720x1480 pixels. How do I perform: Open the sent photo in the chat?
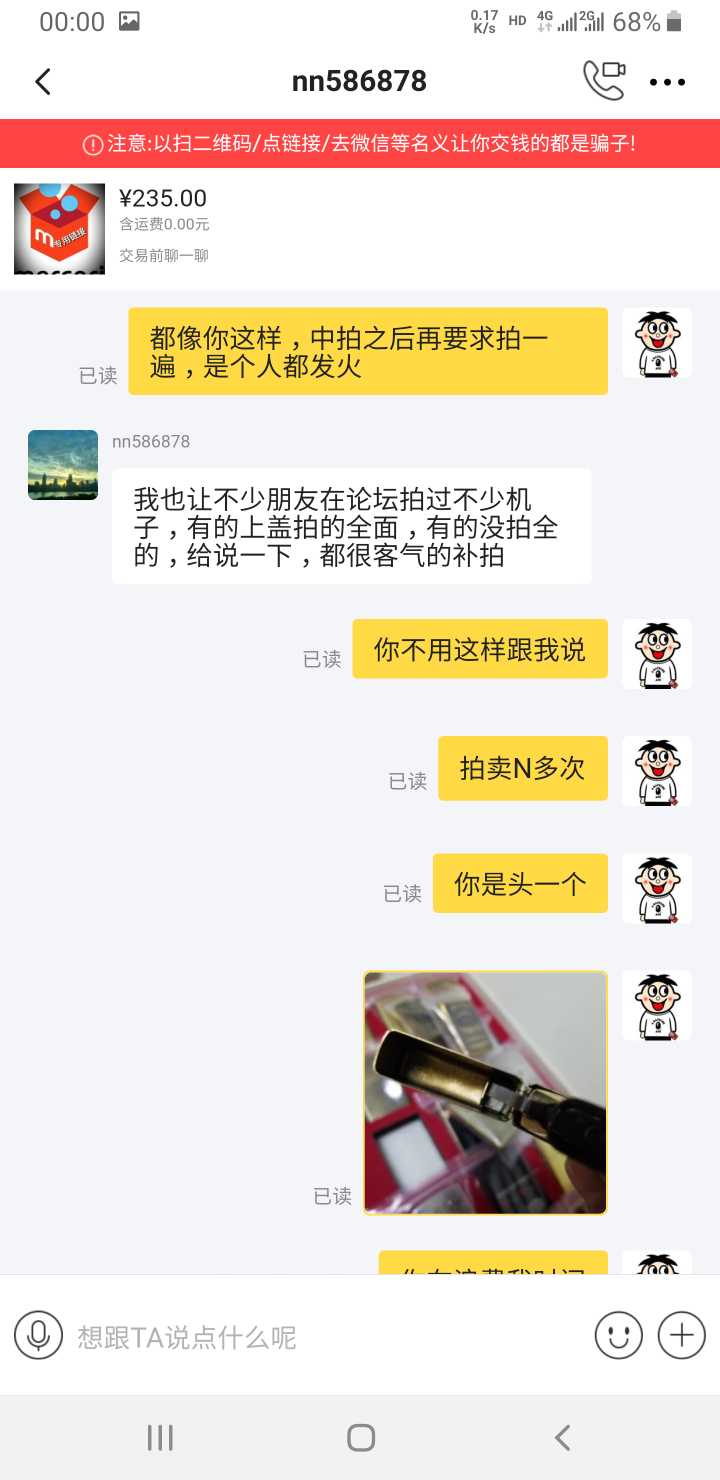point(485,1092)
